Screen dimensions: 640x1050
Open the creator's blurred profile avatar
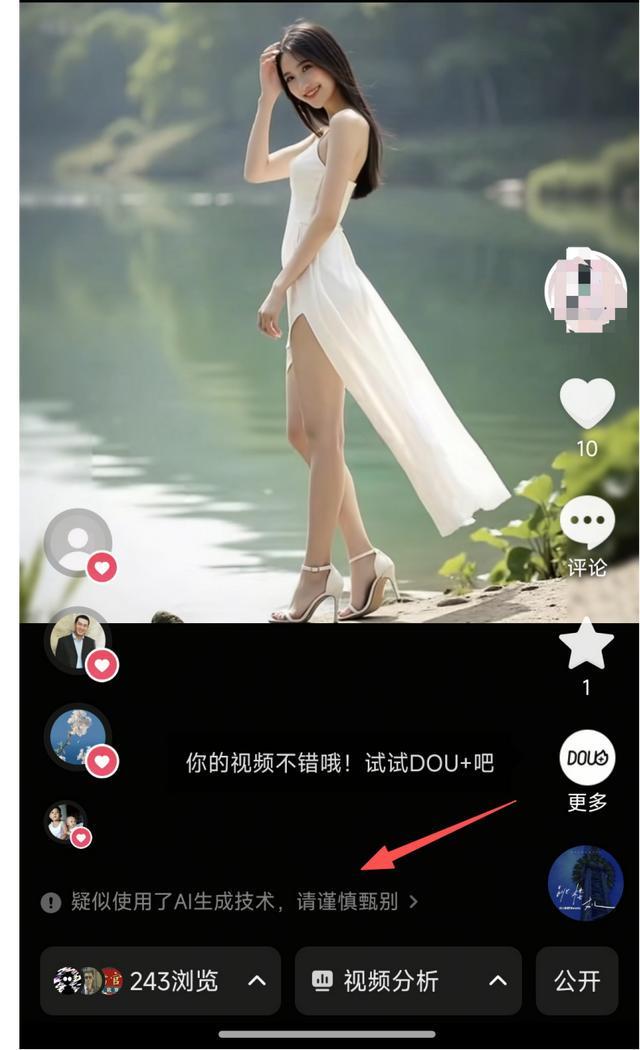point(586,290)
